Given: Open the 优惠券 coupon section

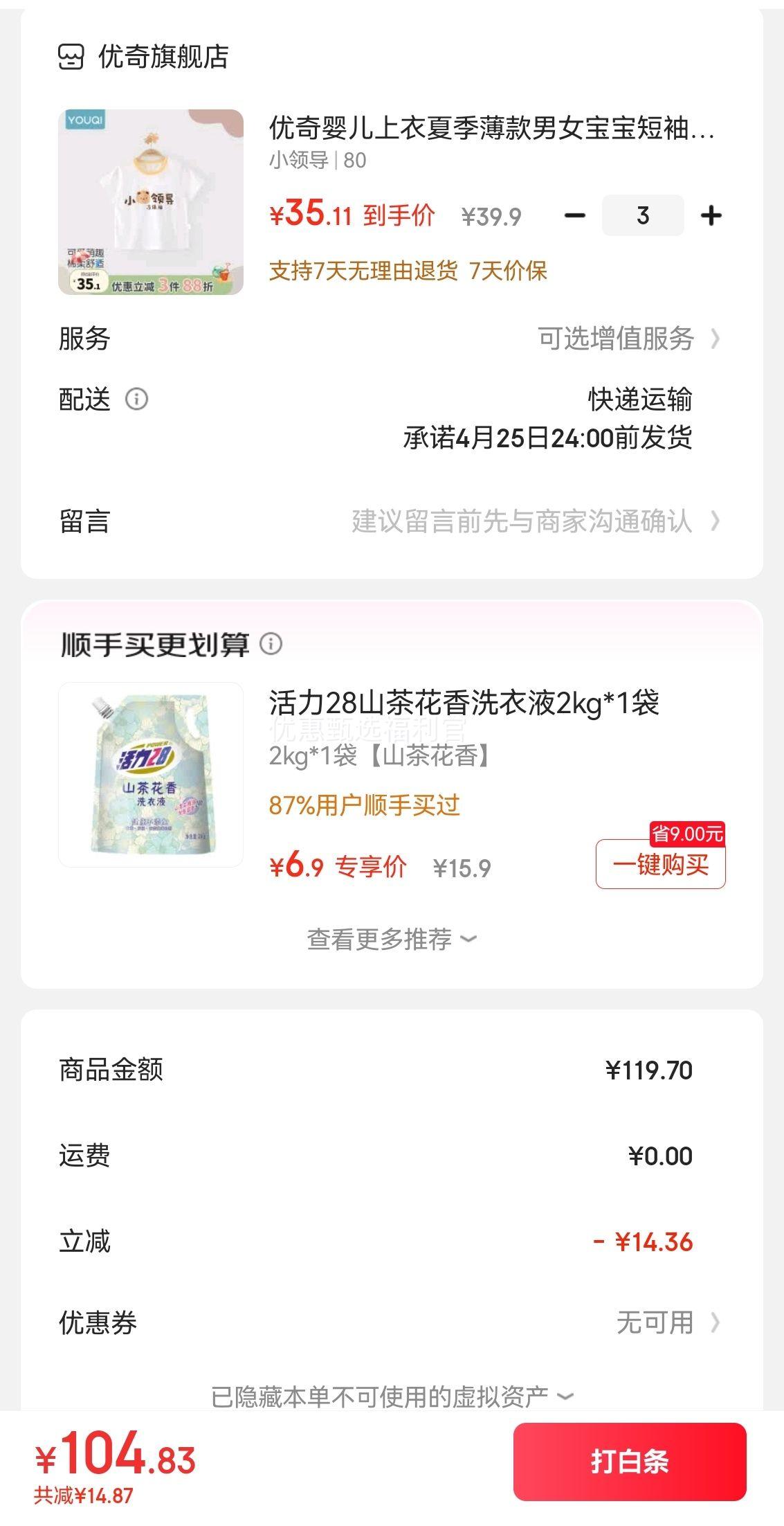Looking at the screenshot, I should pos(657,1324).
